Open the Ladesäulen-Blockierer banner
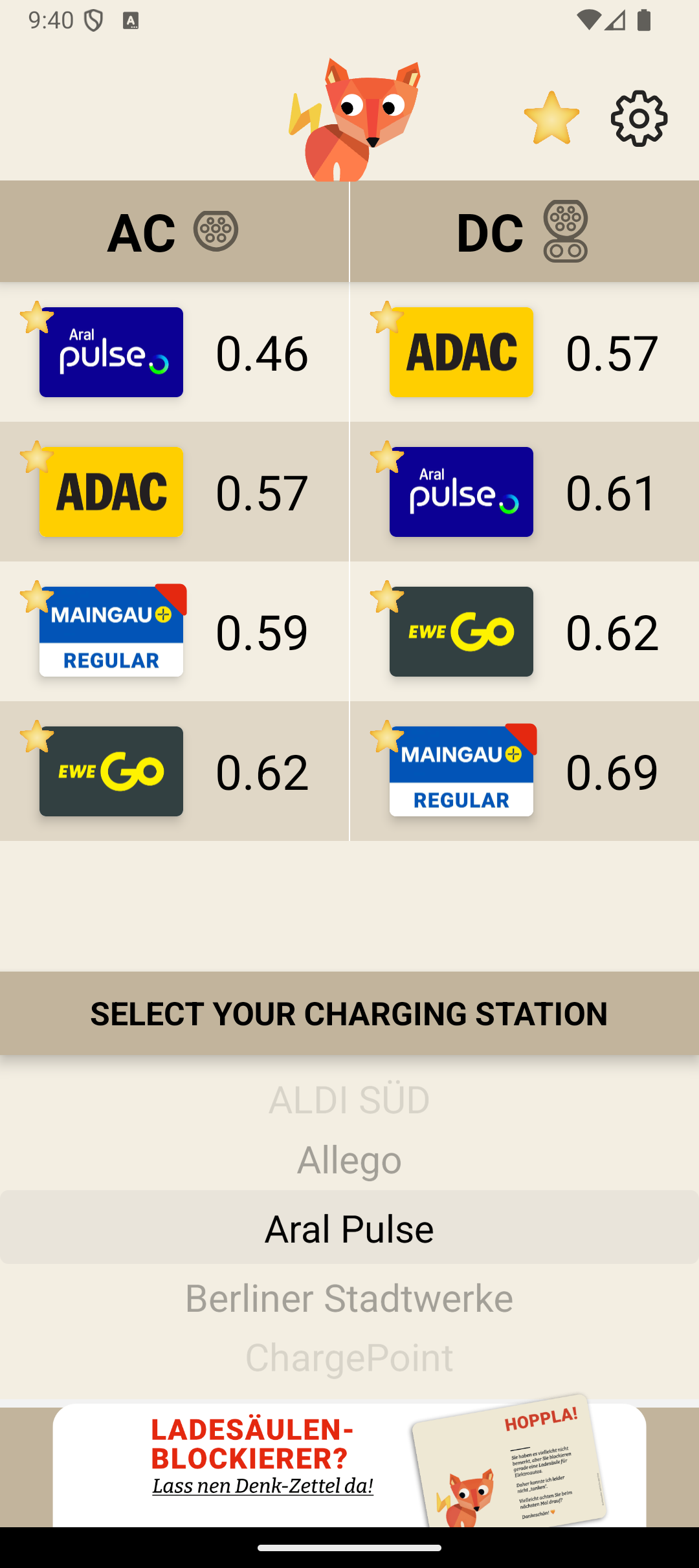699x1568 pixels. pos(349,1466)
